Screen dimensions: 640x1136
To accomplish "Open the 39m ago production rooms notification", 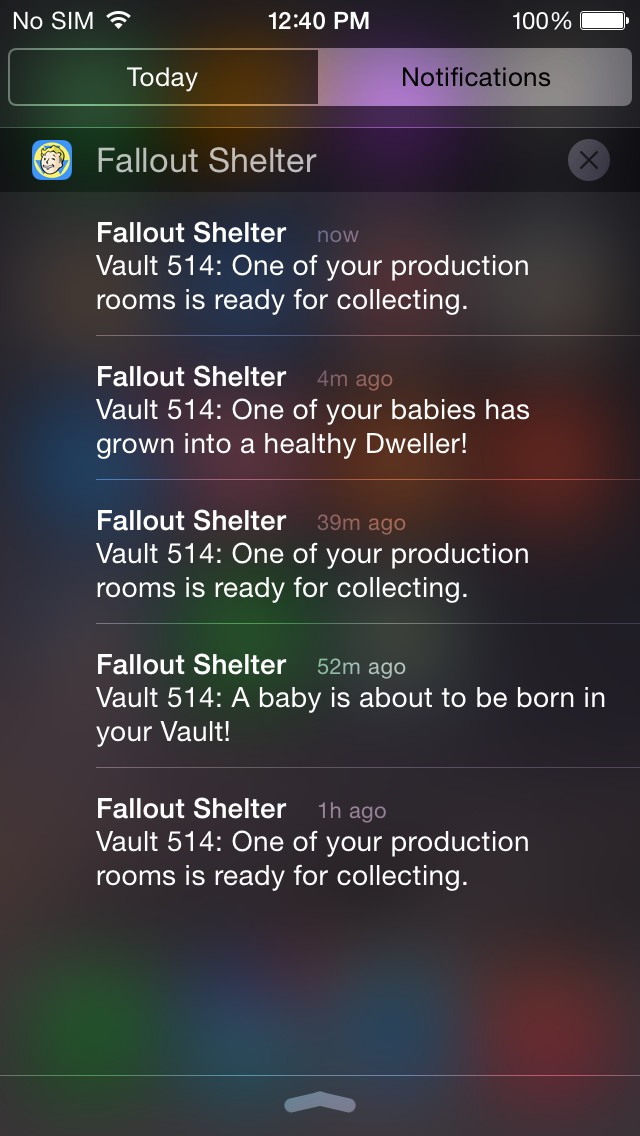I will click(320, 553).
